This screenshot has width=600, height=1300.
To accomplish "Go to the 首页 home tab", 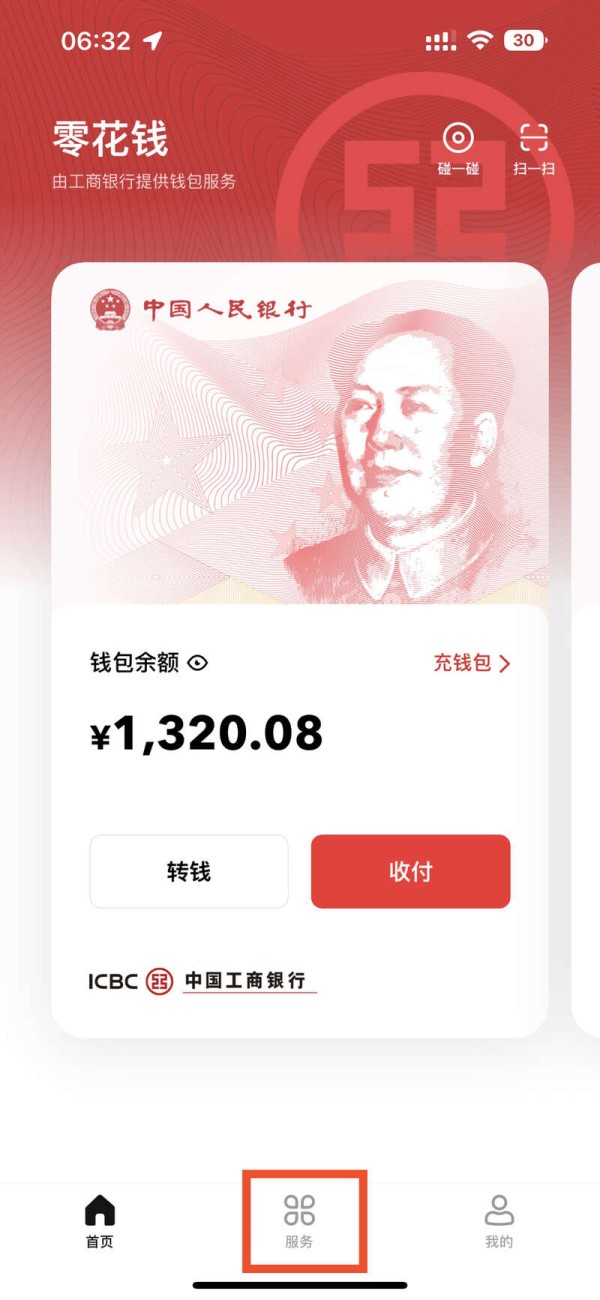I will click(99, 1221).
